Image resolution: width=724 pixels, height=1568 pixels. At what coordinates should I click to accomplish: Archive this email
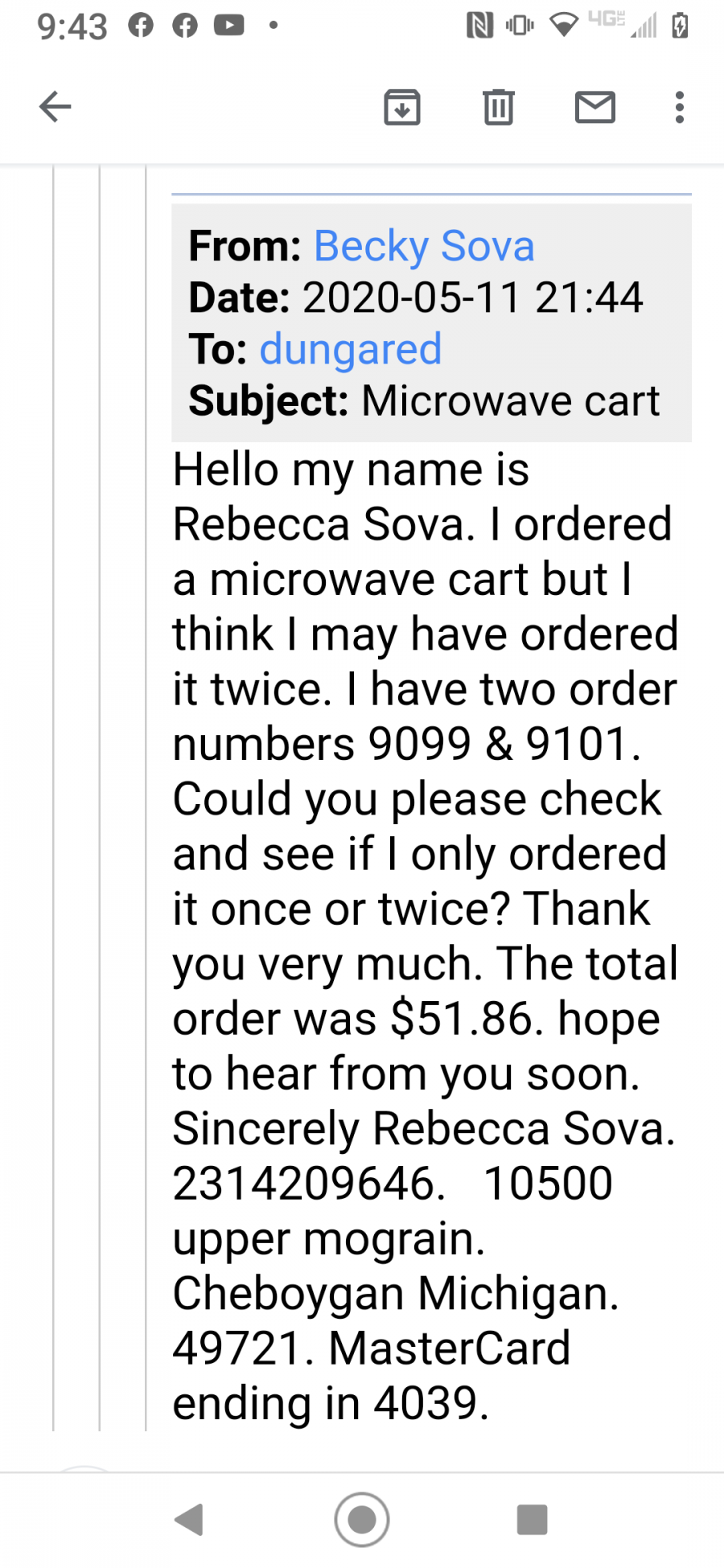coord(402,107)
